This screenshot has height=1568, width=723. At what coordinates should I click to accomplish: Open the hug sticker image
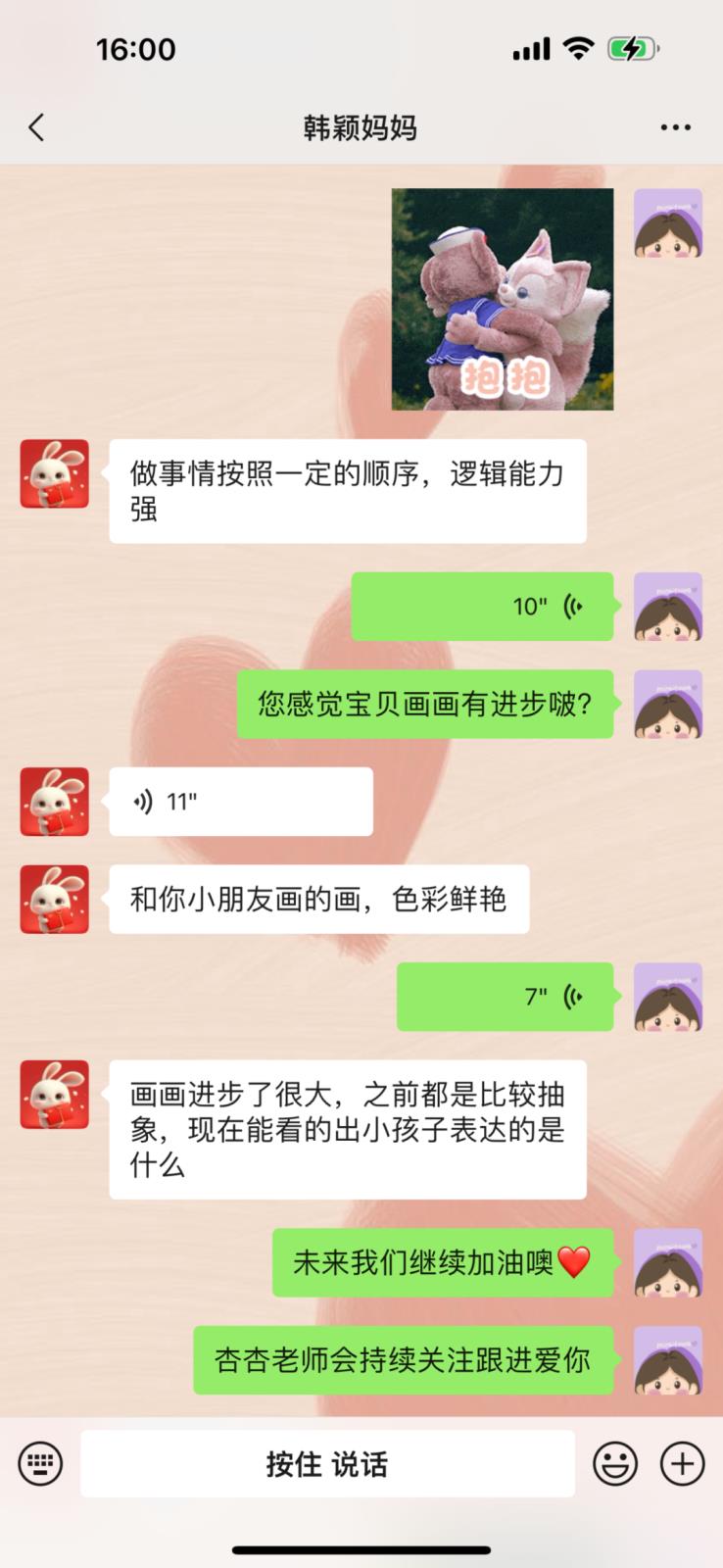click(503, 299)
